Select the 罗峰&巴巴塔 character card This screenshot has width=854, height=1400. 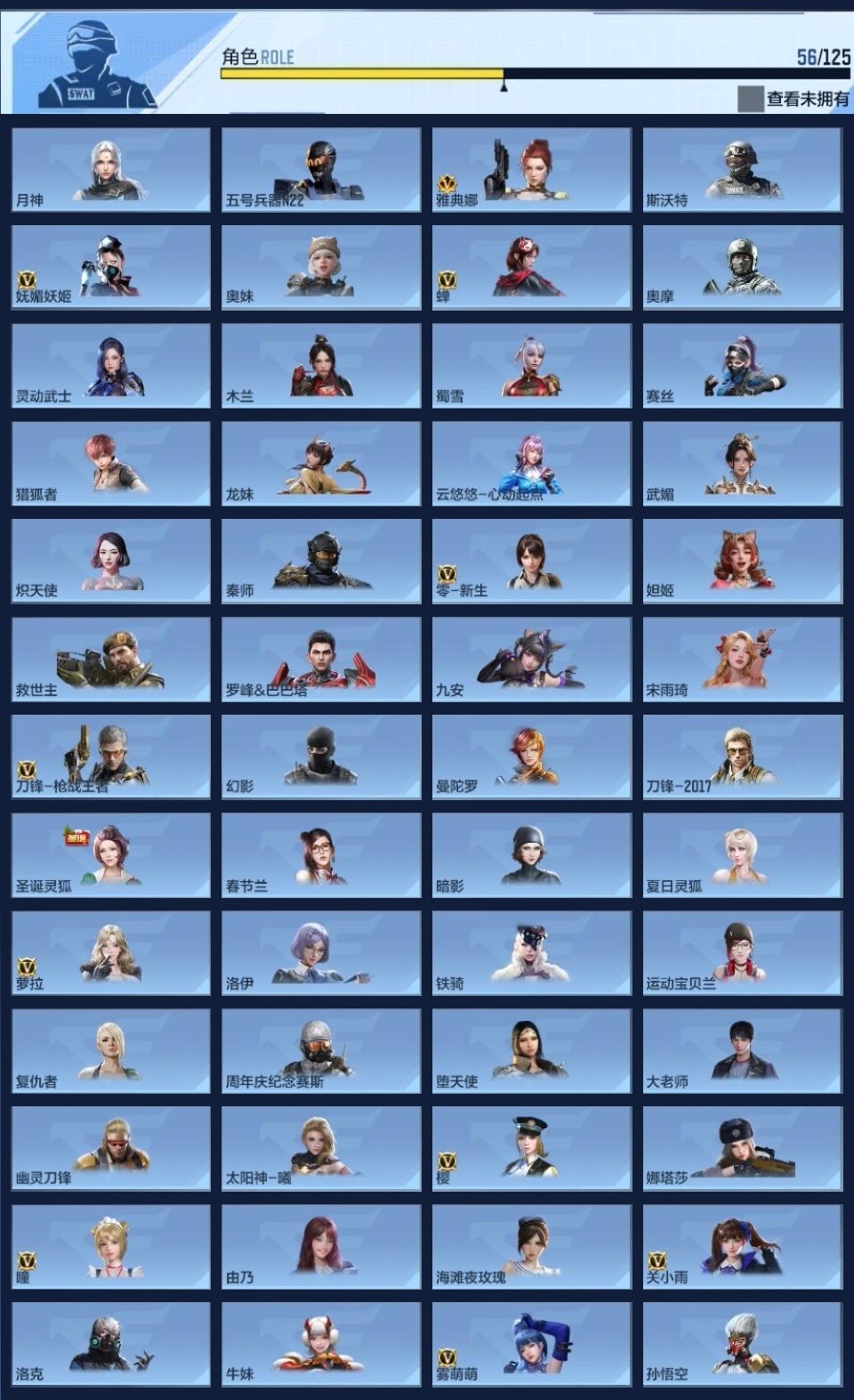[x=321, y=659]
